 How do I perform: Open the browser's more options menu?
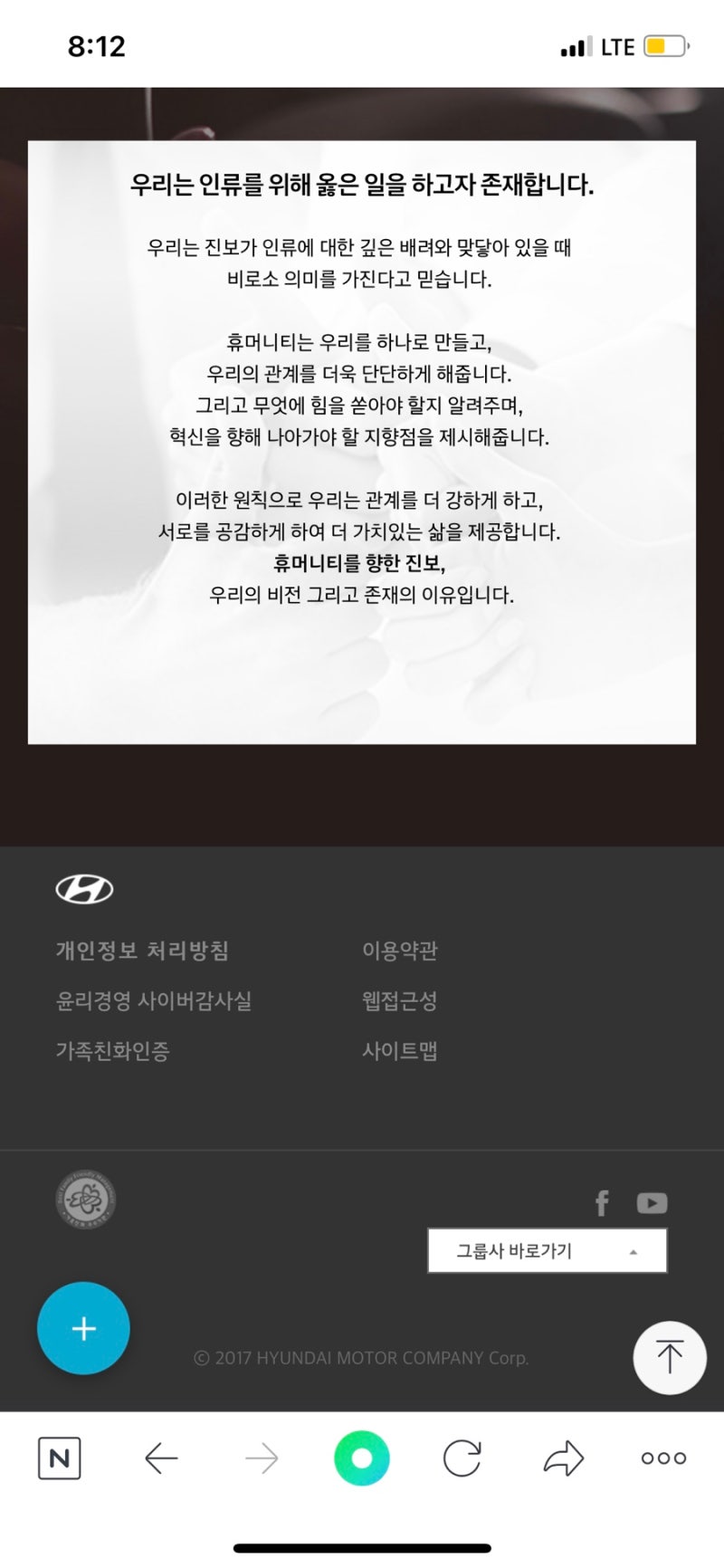(663, 1458)
